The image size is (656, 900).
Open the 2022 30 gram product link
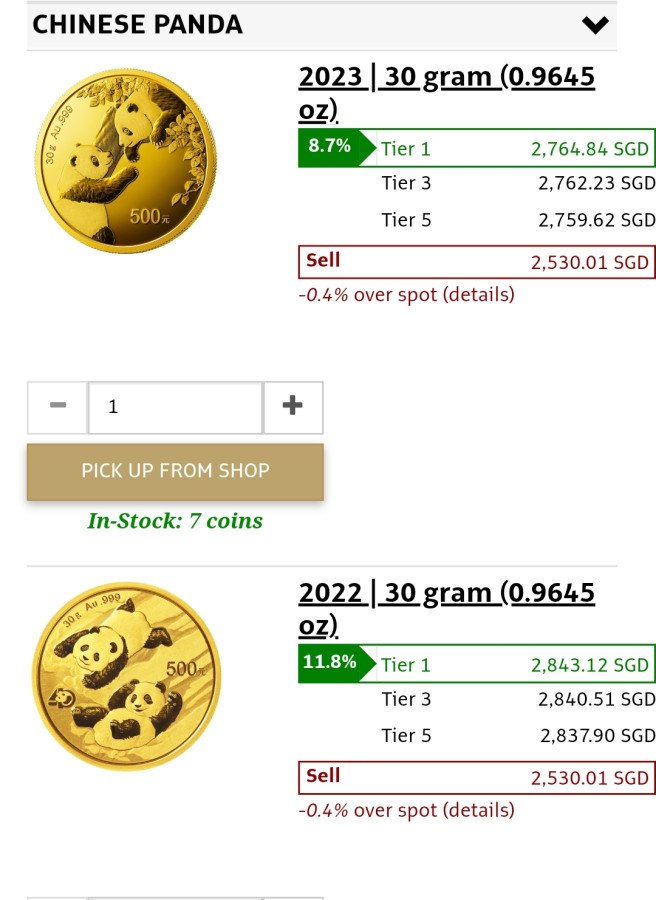point(446,607)
